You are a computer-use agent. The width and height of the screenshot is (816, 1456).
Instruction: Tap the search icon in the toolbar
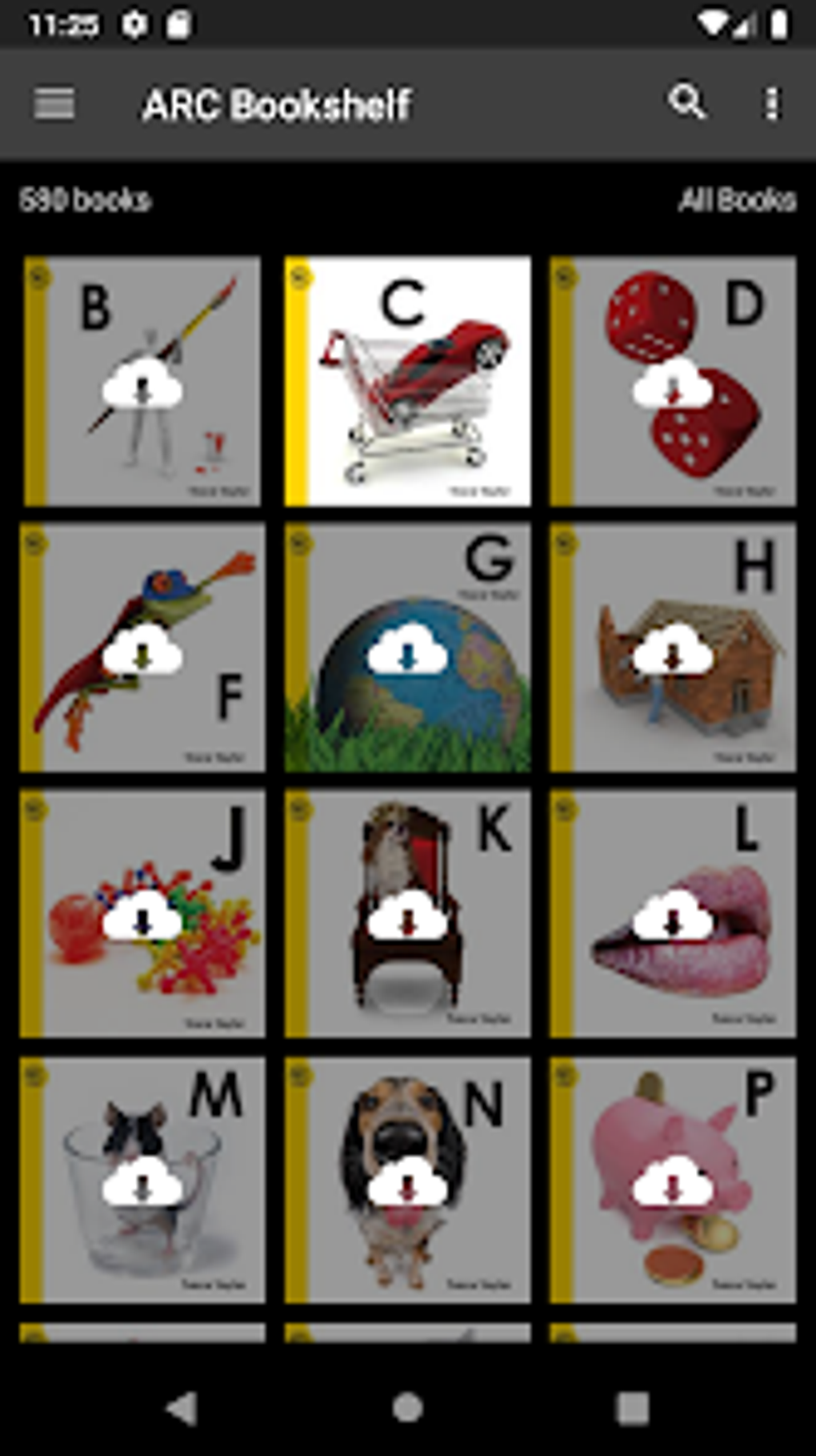(x=687, y=102)
